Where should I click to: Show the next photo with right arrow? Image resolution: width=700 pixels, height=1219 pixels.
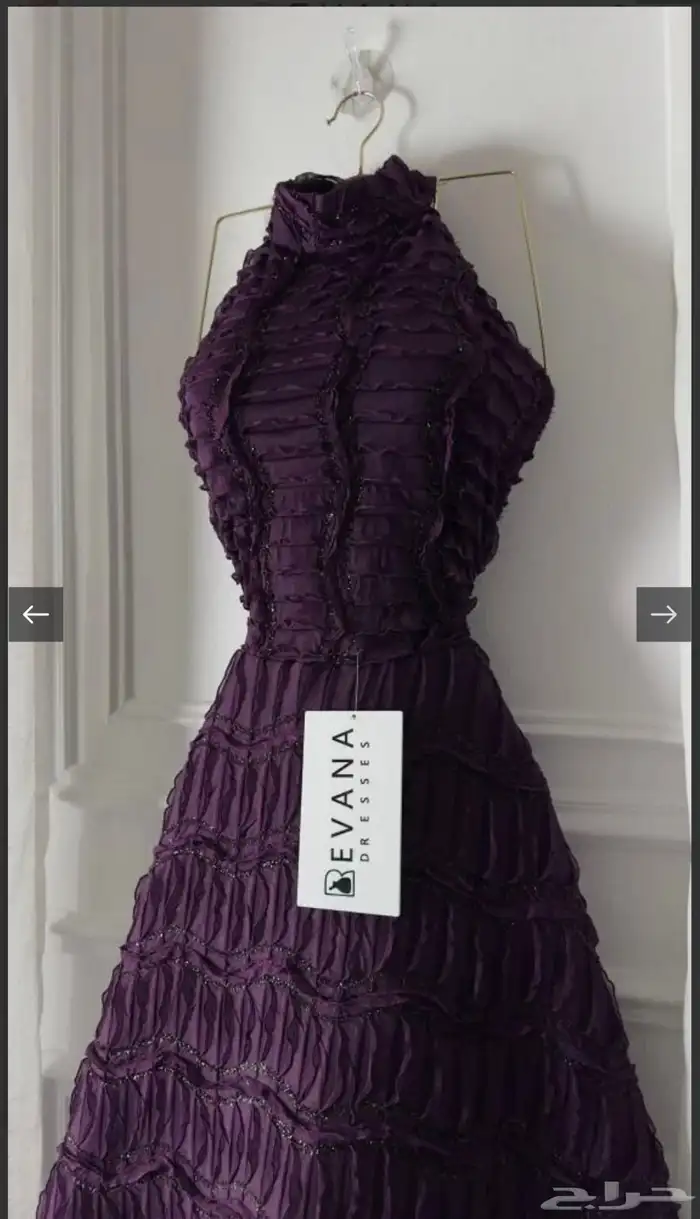pyautogui.click(x=663, y=614)
